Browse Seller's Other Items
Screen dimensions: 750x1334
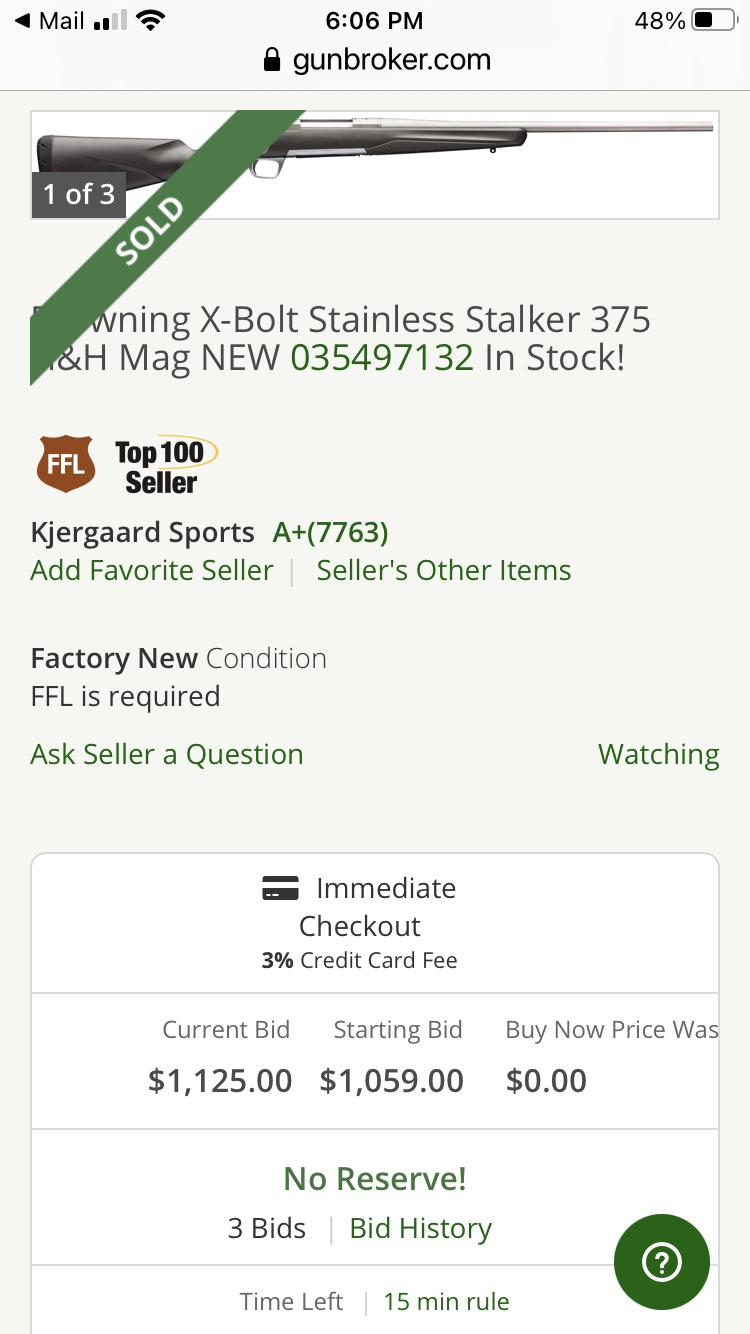[x=444, y=570]
